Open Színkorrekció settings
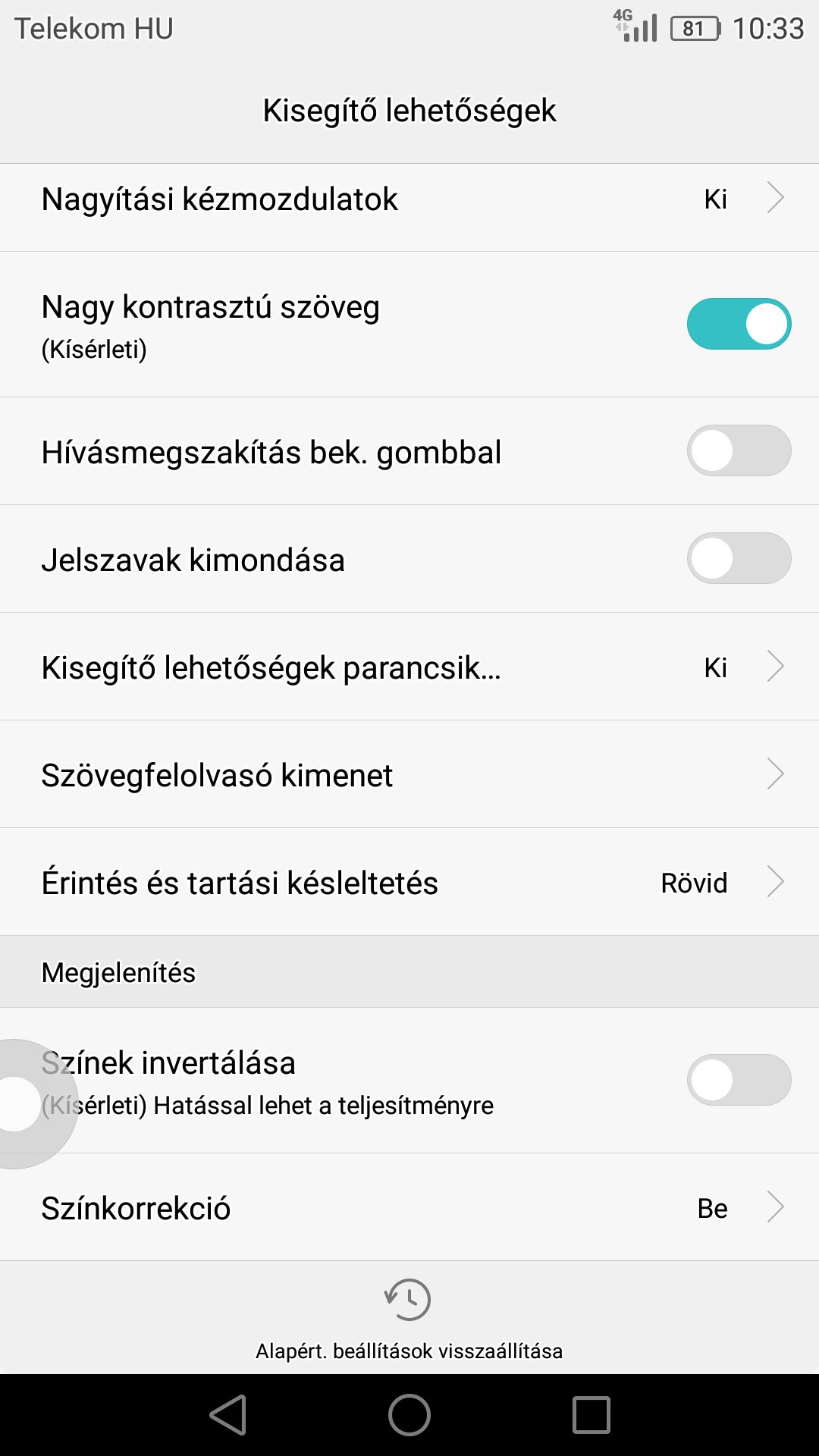Image resolution: width=819 pixels, height=1456 pixels. (x=409, y=1207)
